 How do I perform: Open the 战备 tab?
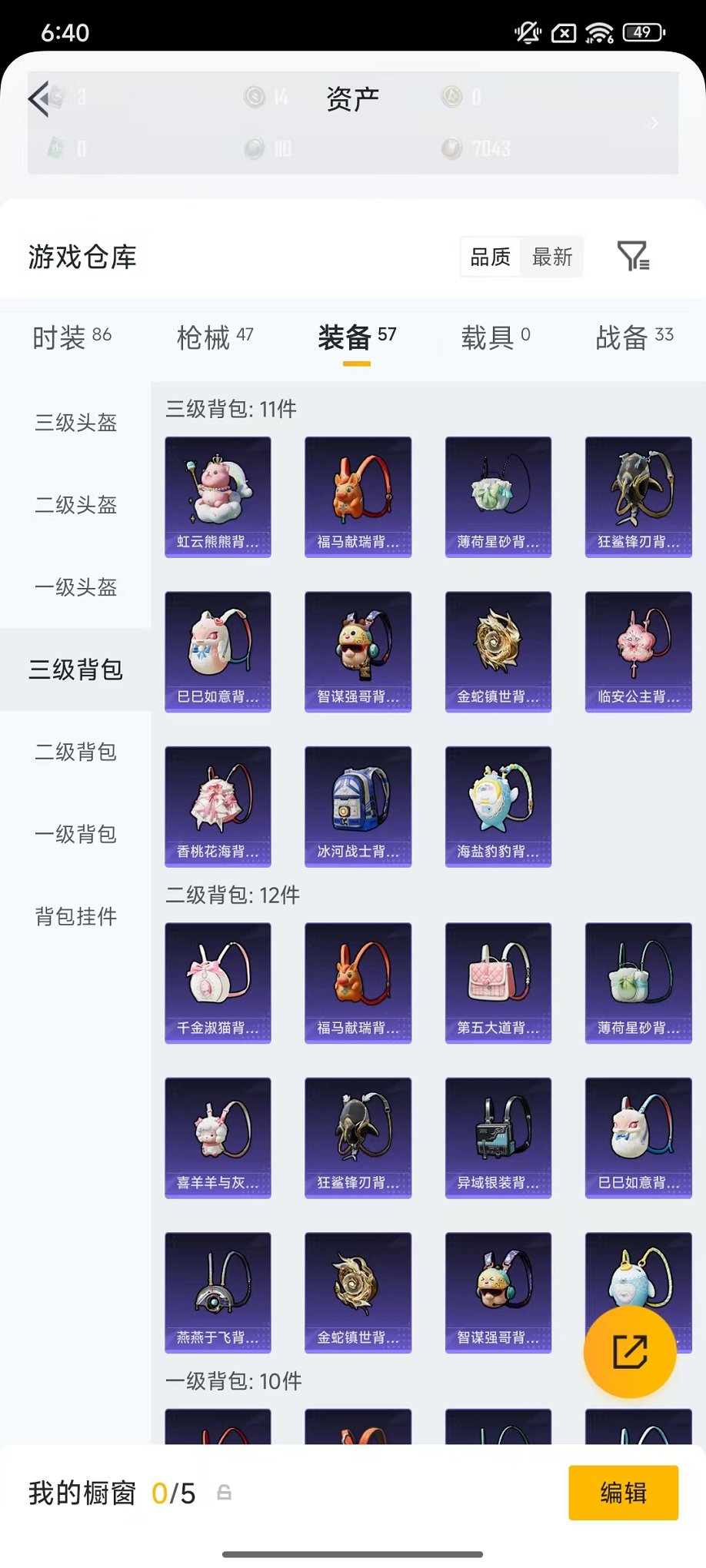[634, 337]
